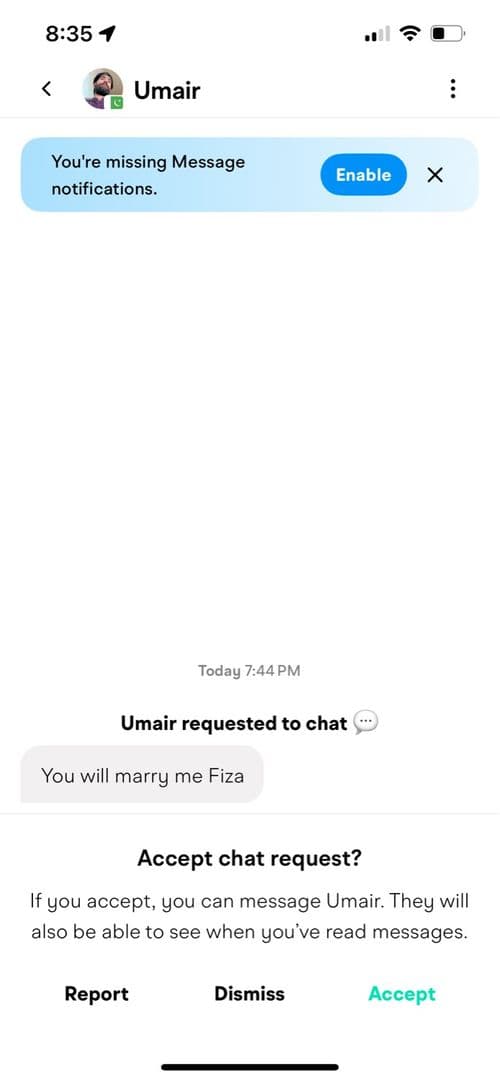Open Umair's profile picture
Image resolution: width=500 pixels, height=1081 pixels.
coord(103,89)
